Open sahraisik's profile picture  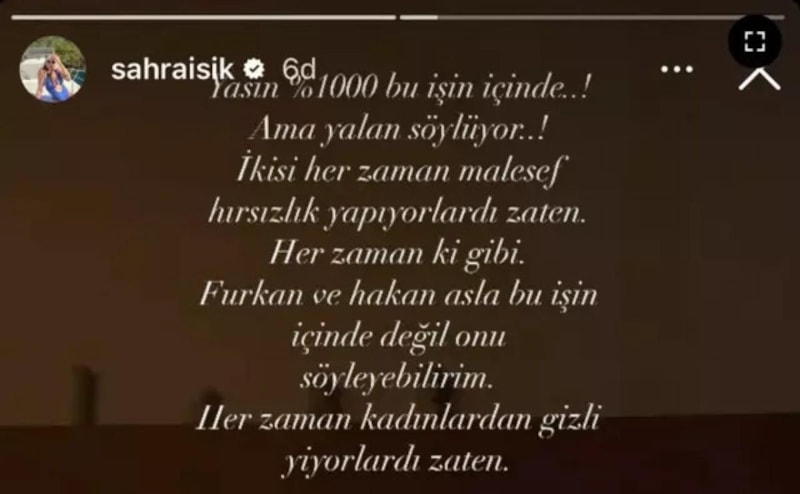click(x=52, y=68)
